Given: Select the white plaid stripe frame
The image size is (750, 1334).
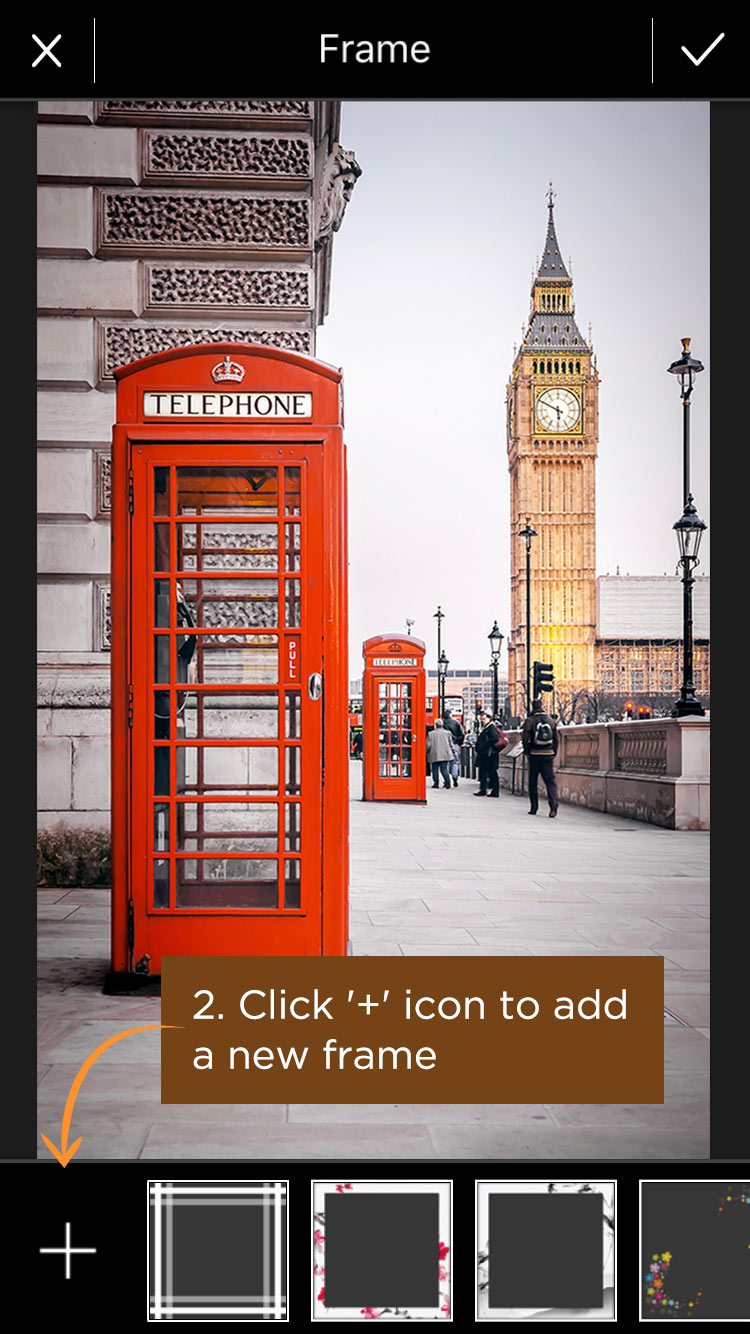Looking at the screenshot, I should point(218,1250).
